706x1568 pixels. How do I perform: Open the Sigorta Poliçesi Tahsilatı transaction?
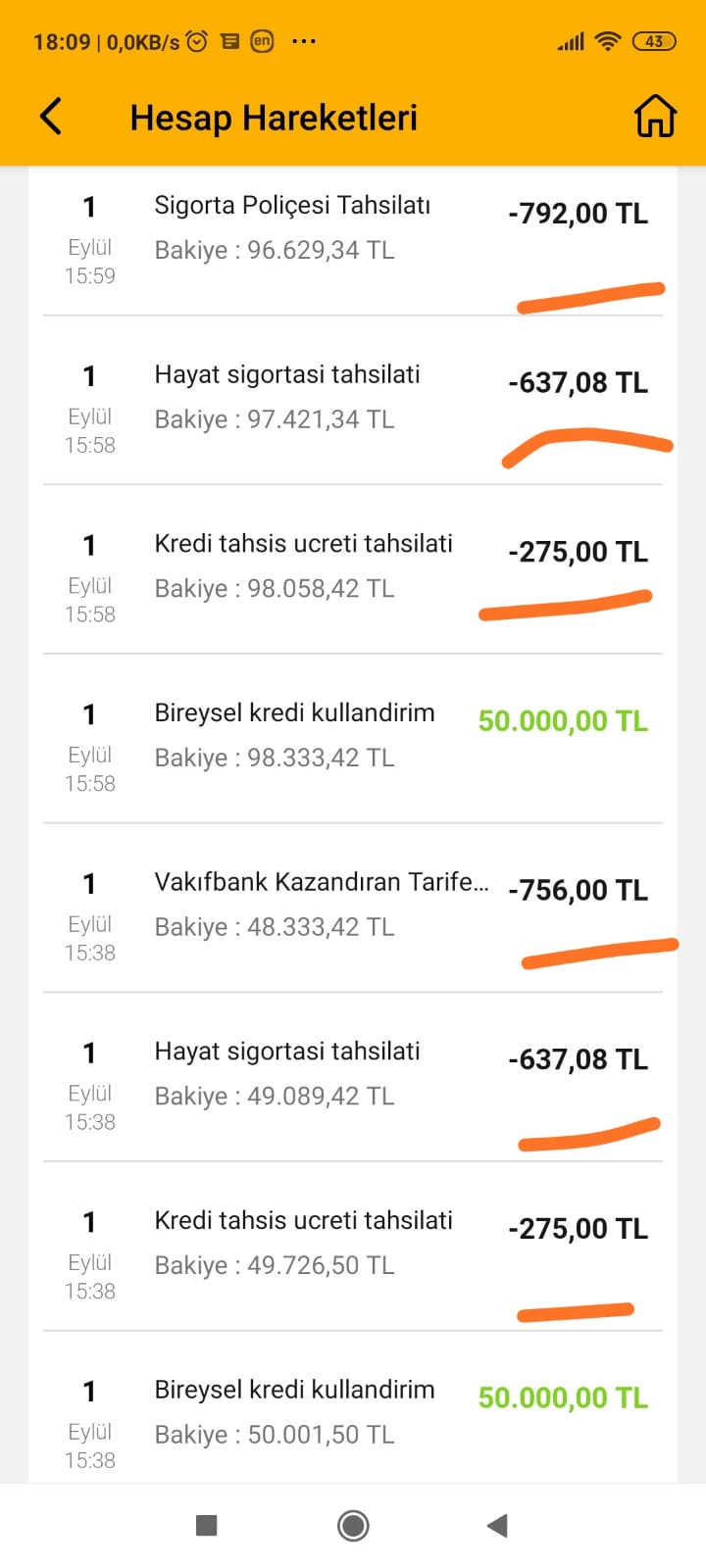(x=353, y=241)
